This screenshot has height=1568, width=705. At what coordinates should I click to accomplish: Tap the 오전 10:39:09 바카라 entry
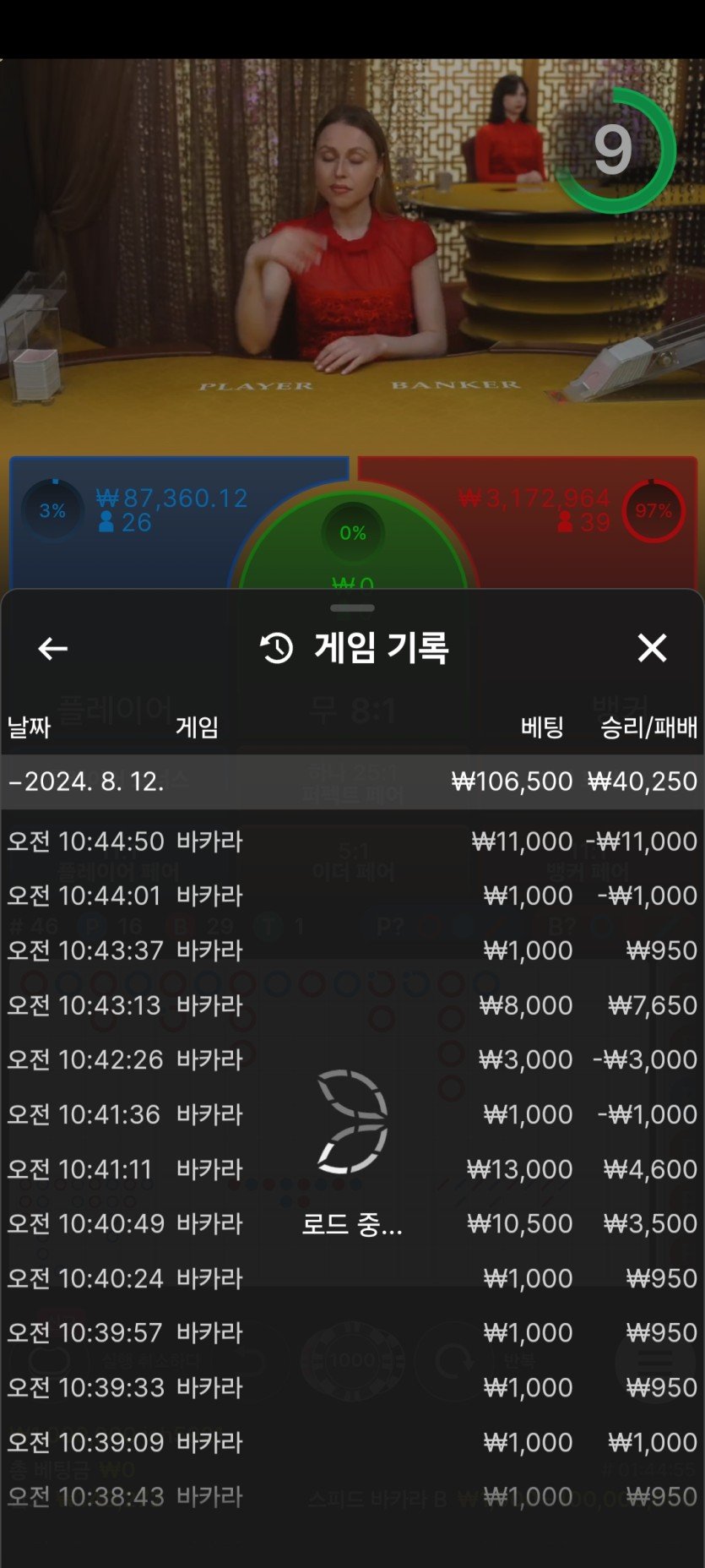[x=352, y=1442]
